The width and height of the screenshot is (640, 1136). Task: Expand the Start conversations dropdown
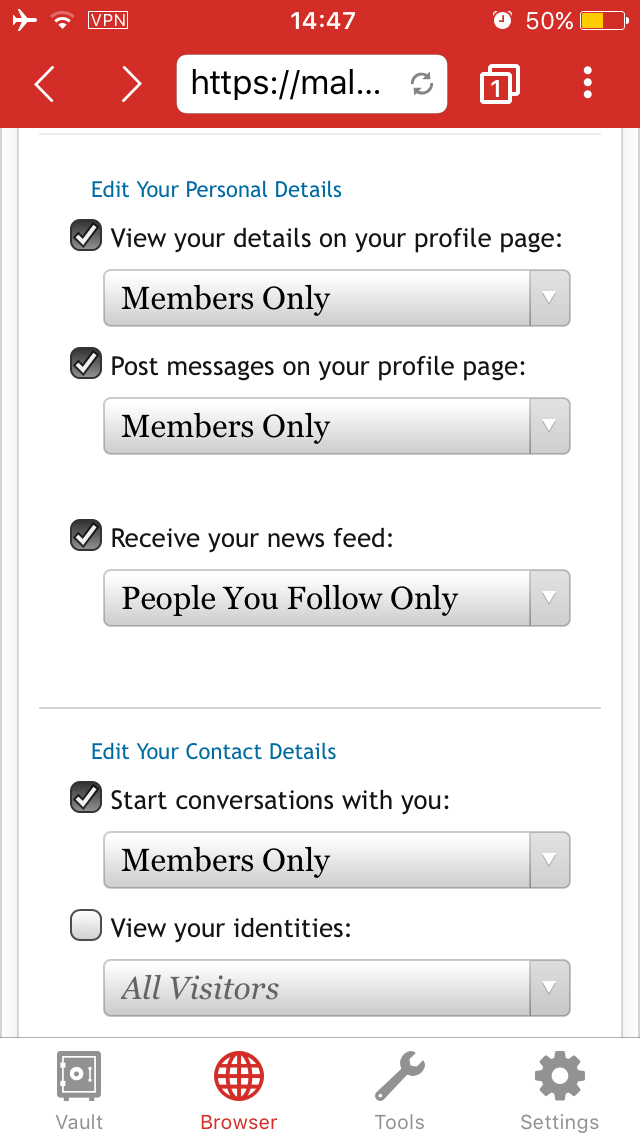tap(337, 860)
